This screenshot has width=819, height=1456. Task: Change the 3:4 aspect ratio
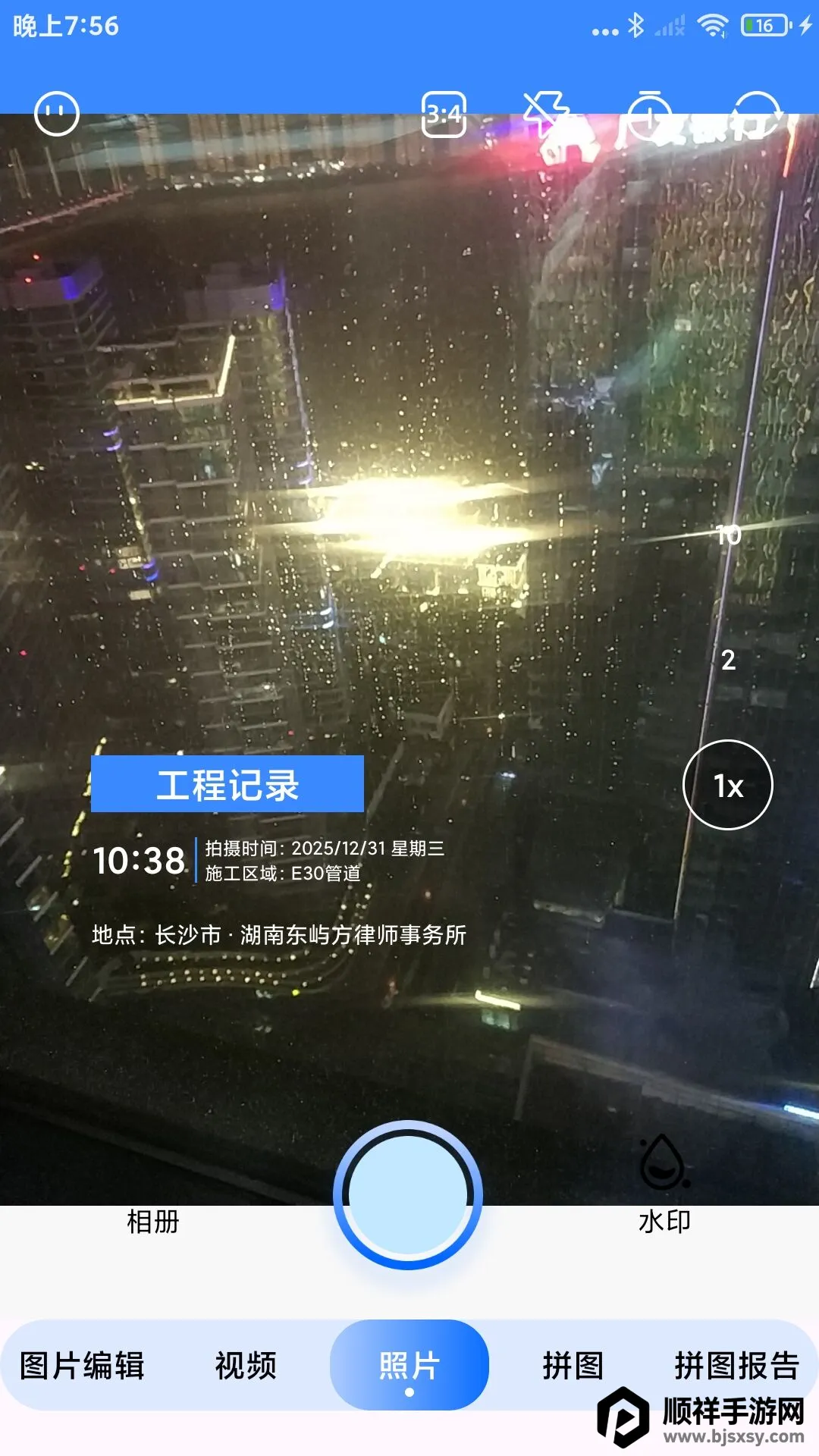click(x=444, y=115)
